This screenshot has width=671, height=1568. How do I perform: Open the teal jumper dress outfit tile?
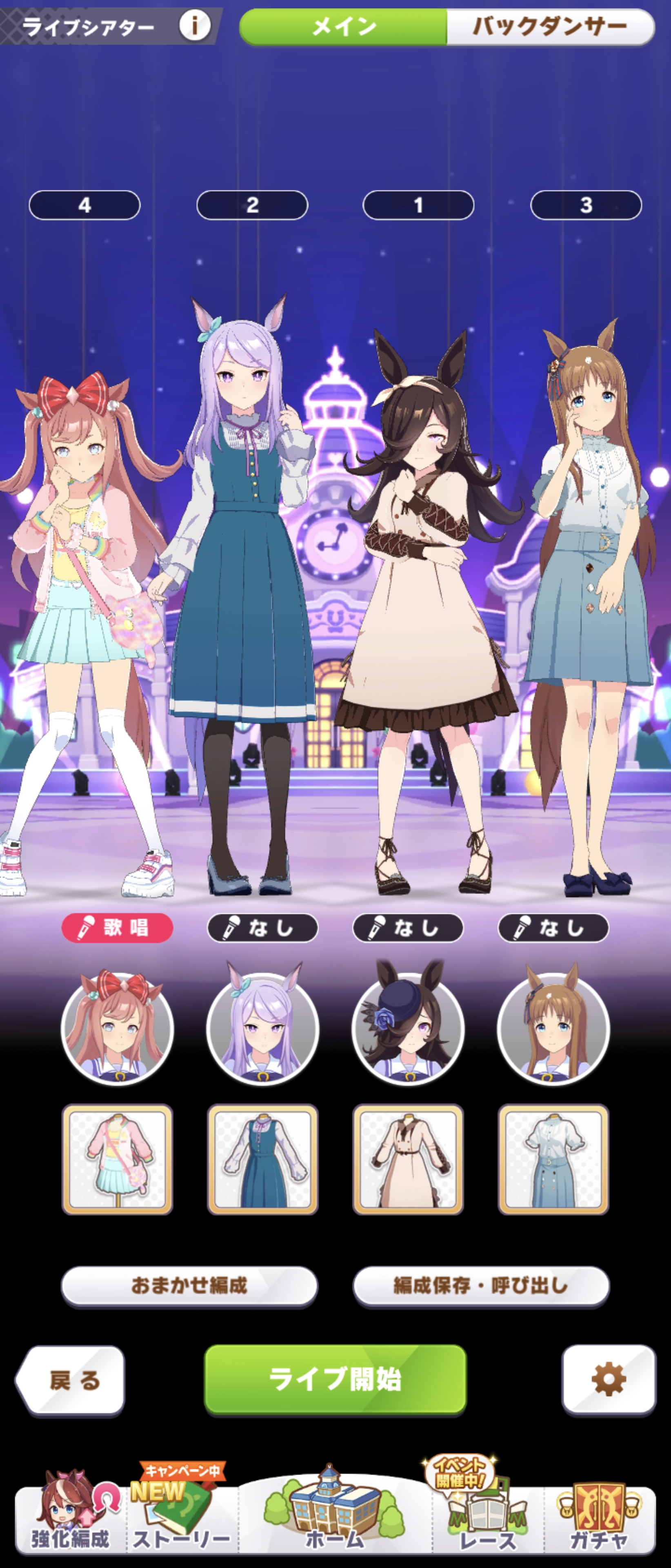pyautogui.click(x=263, y=1159)
